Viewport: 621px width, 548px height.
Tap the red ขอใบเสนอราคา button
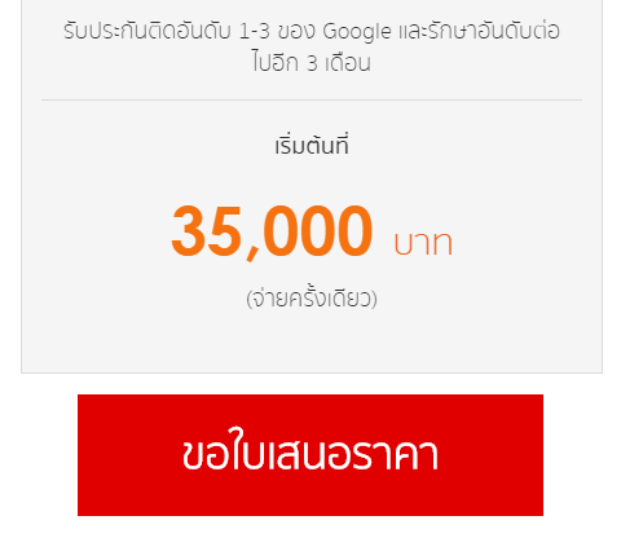[x=310, y=455]
